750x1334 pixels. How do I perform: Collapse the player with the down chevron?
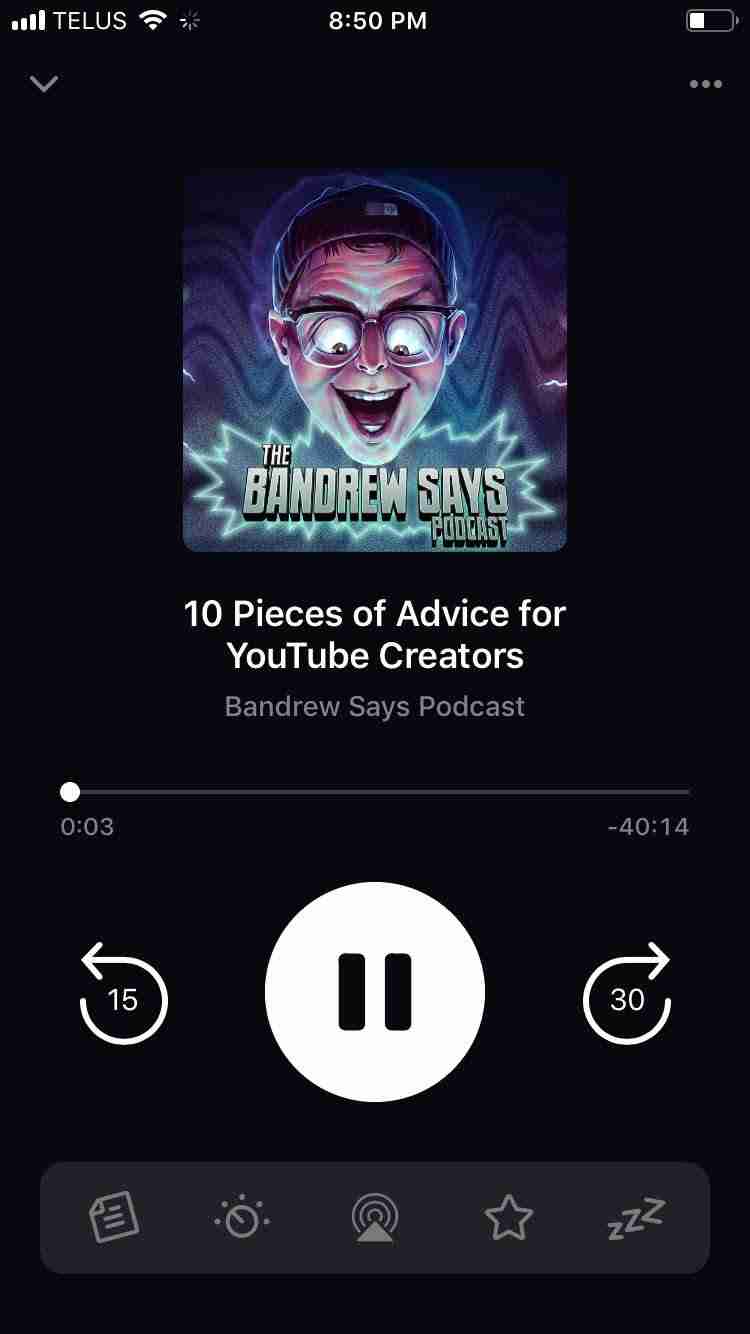(44, 84)
